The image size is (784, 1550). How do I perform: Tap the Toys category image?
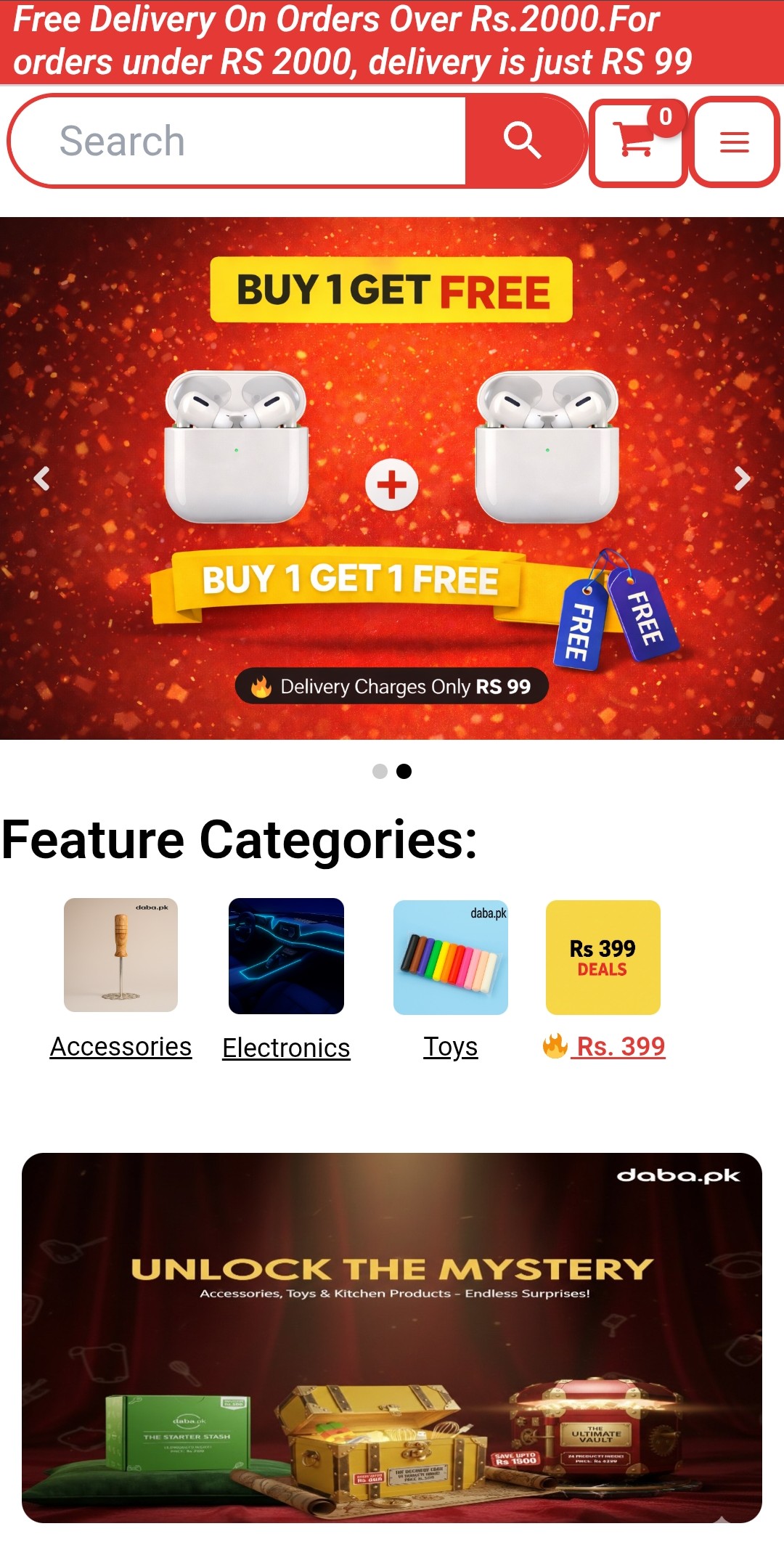(x=450, y=957)
